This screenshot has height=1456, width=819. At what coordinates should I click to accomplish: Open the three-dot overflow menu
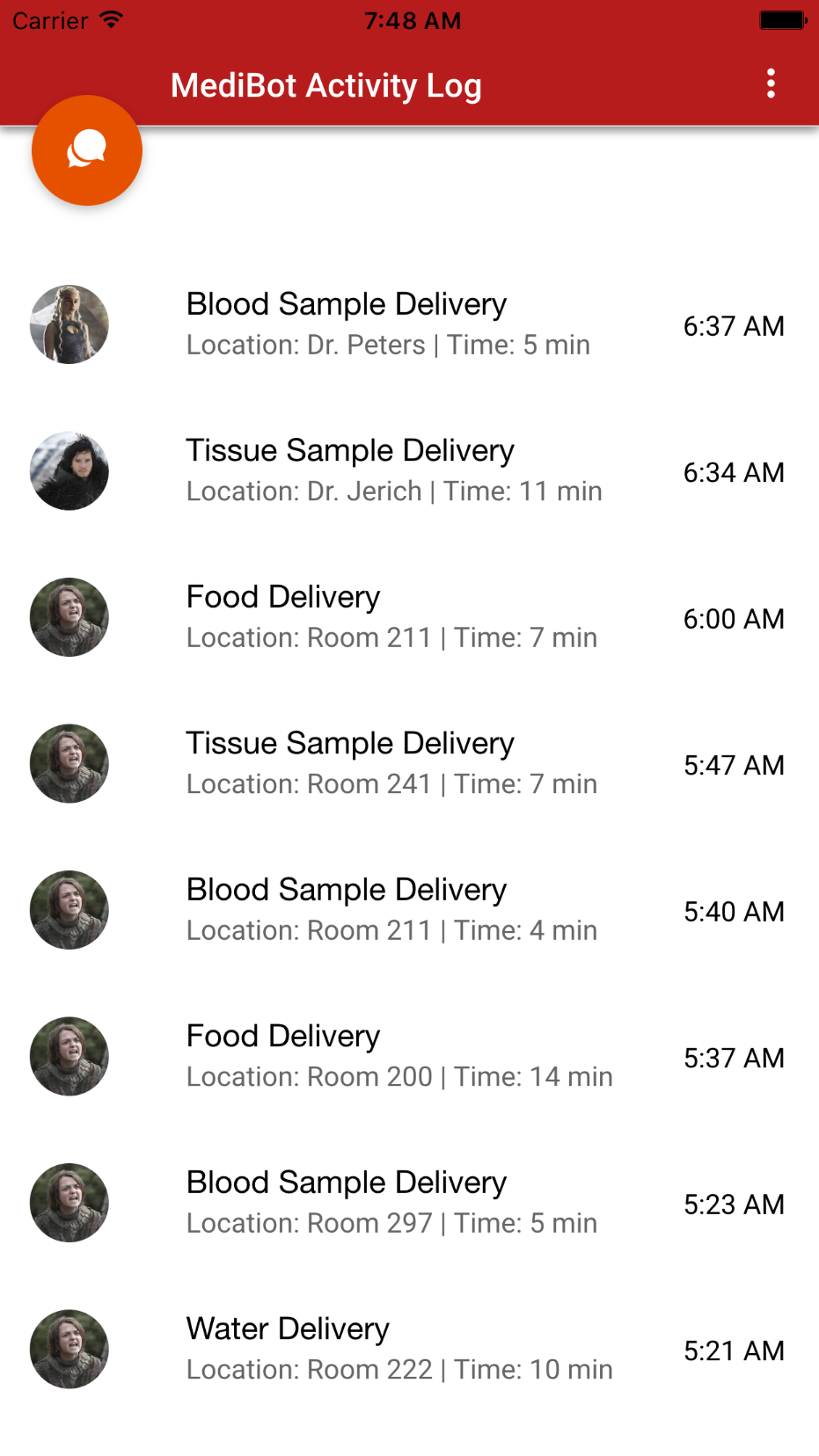point(771,84)
